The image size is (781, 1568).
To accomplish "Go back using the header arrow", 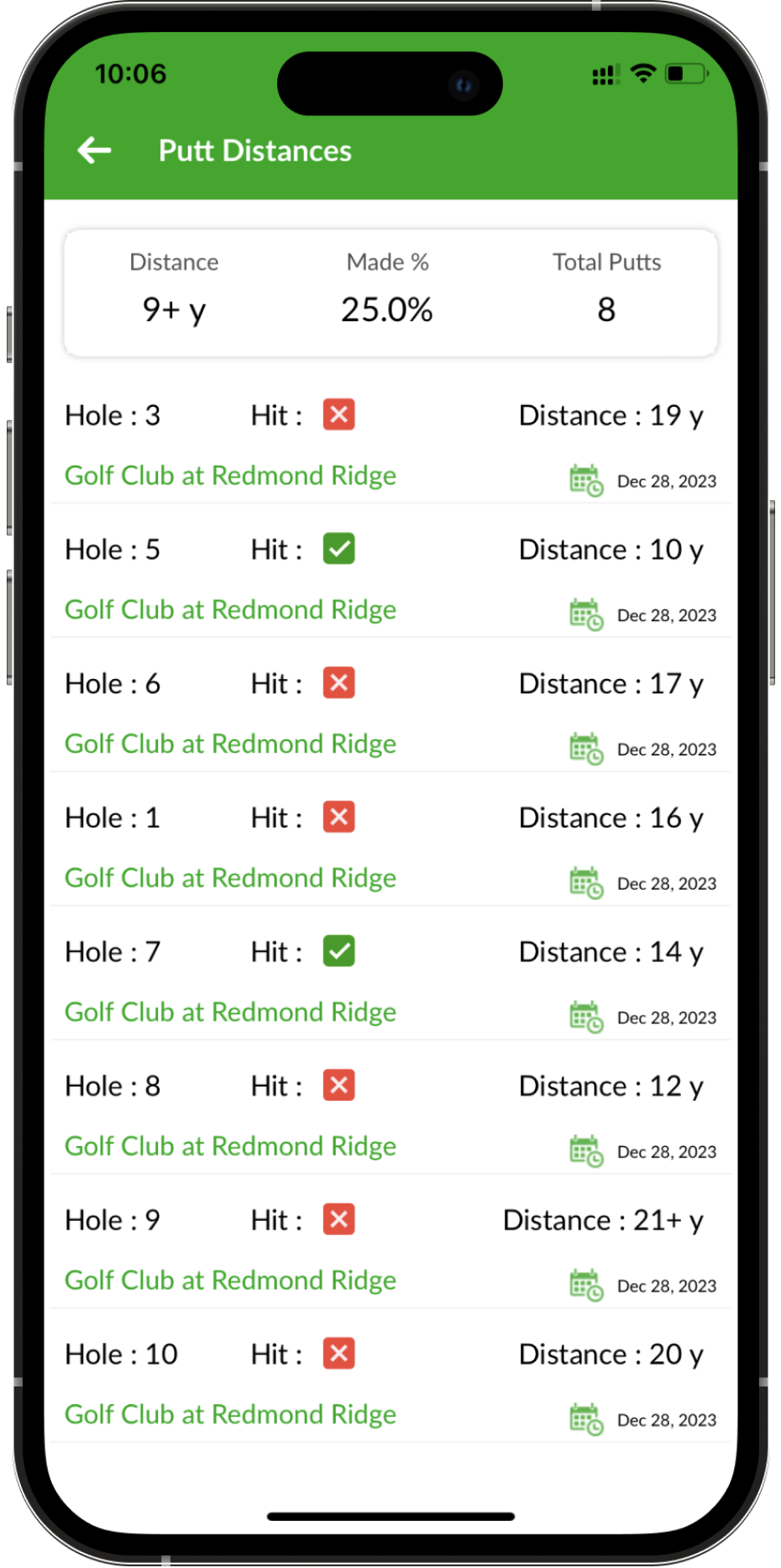I will click(x=94, y=151).
